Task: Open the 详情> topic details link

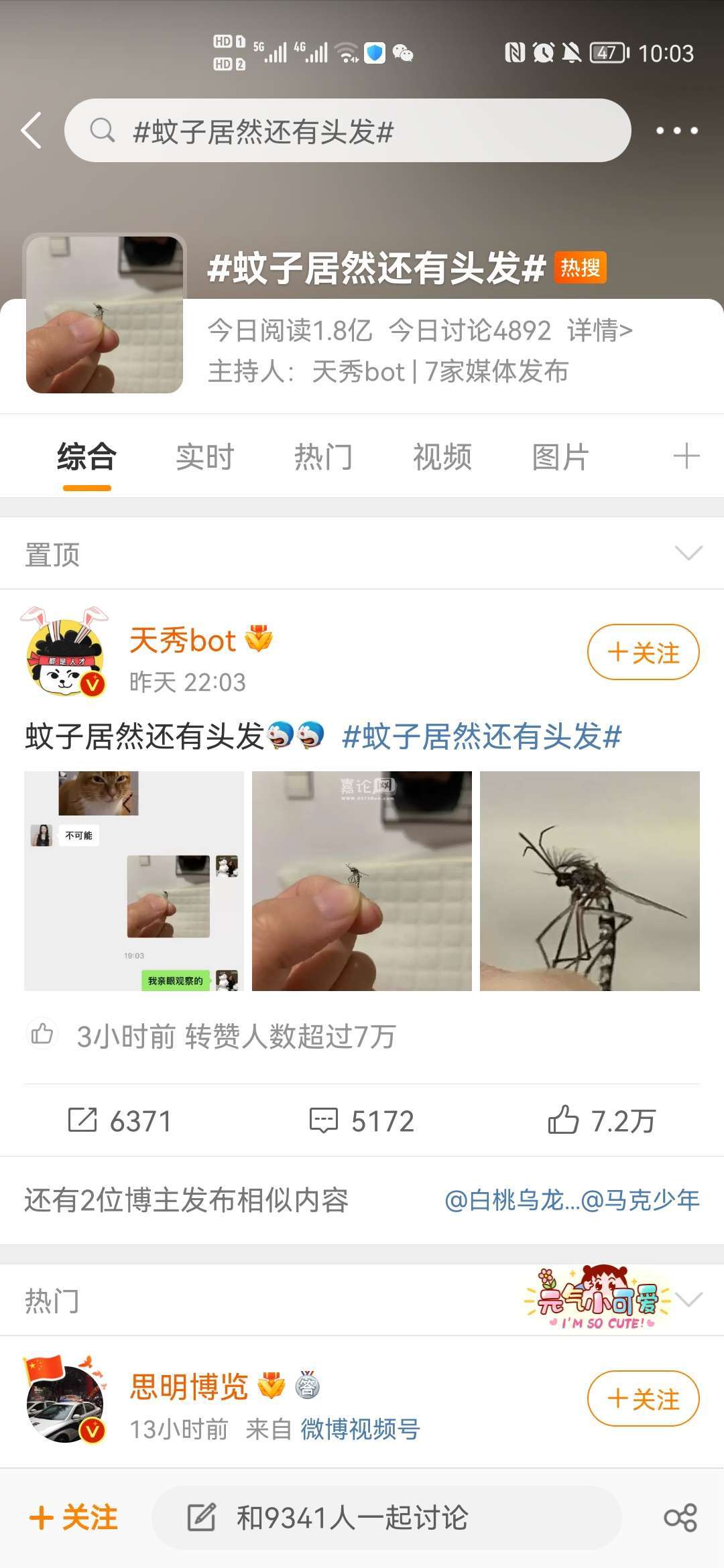Action: pyautogui.click(x=599, y=330)
